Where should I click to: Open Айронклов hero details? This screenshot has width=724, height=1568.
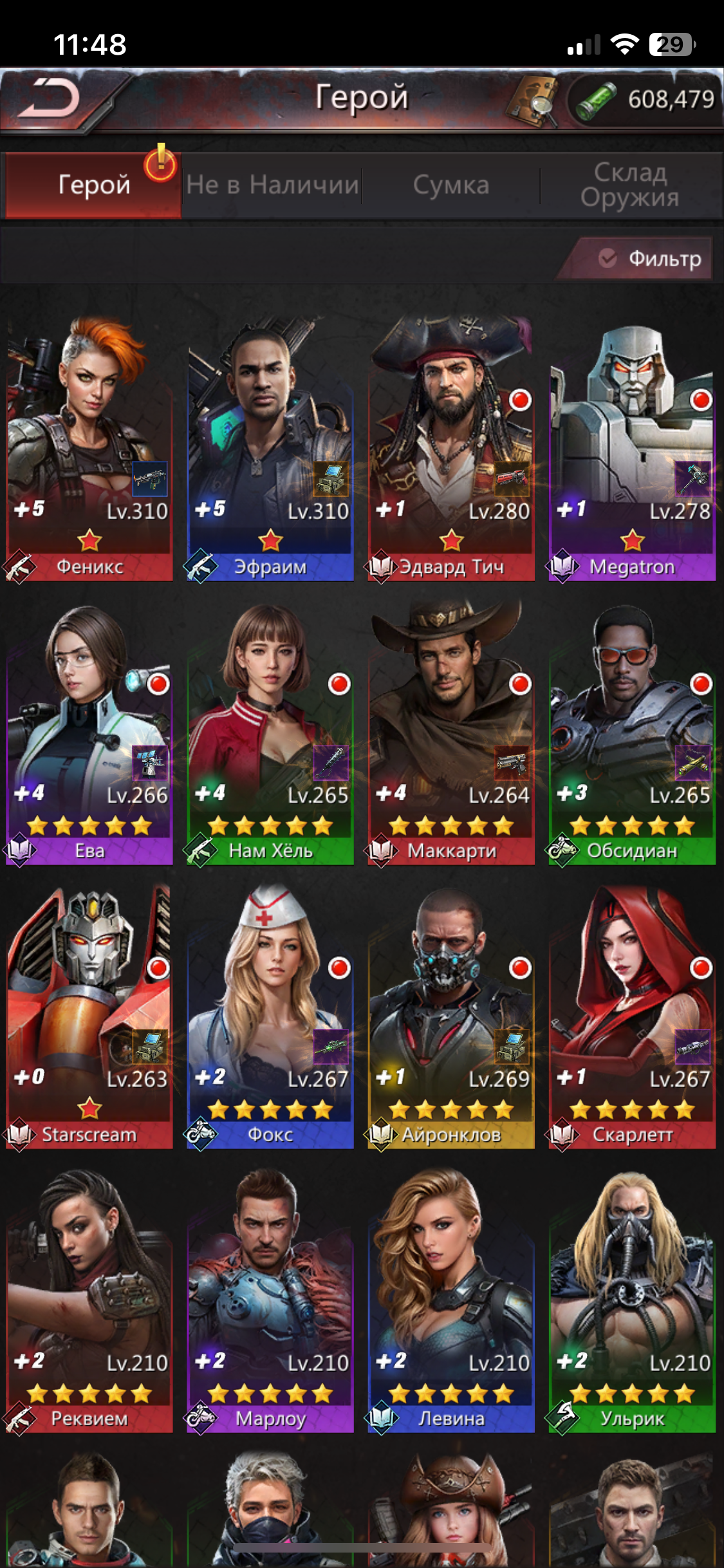(x=451, y=1017)
